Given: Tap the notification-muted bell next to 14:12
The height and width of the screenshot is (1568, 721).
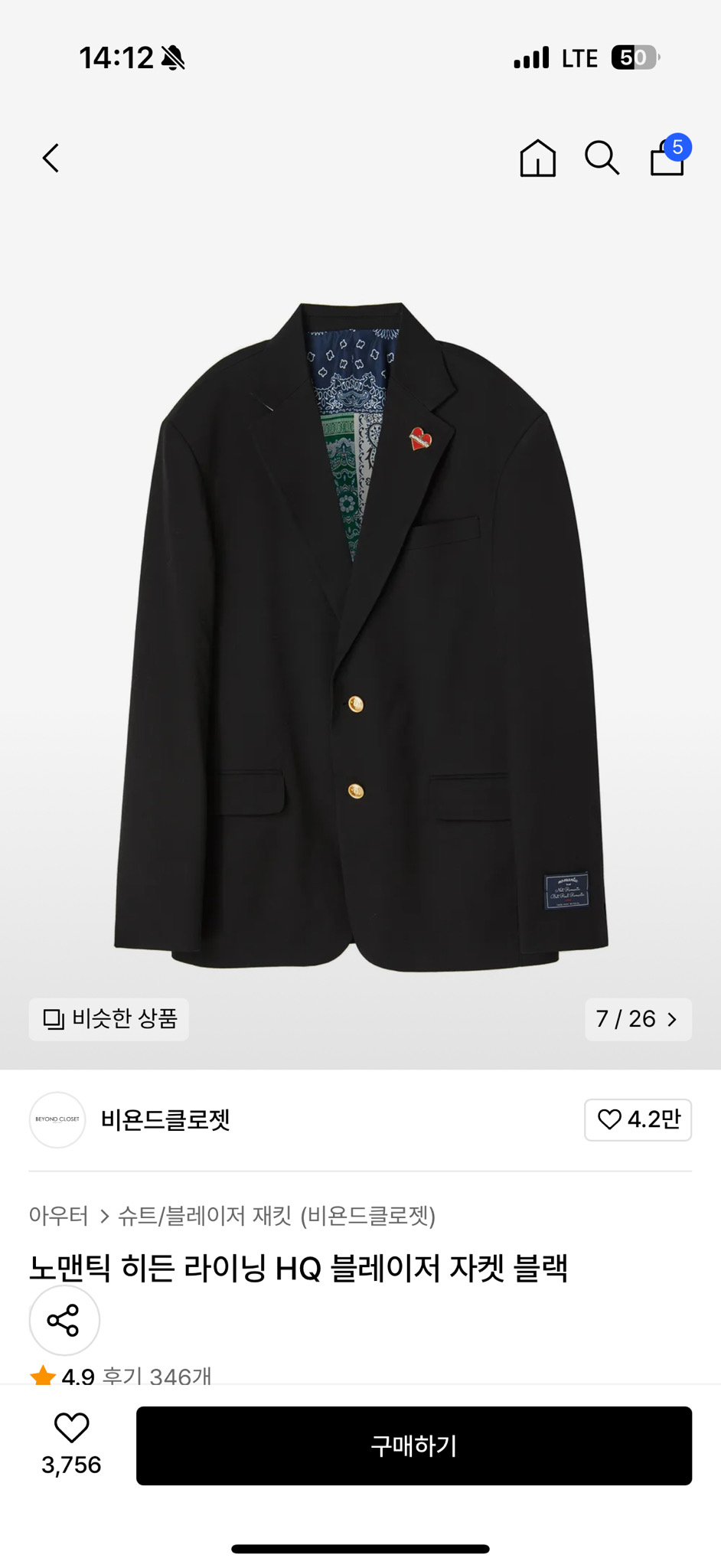Looking at the screenshot, I should point(173,57).
